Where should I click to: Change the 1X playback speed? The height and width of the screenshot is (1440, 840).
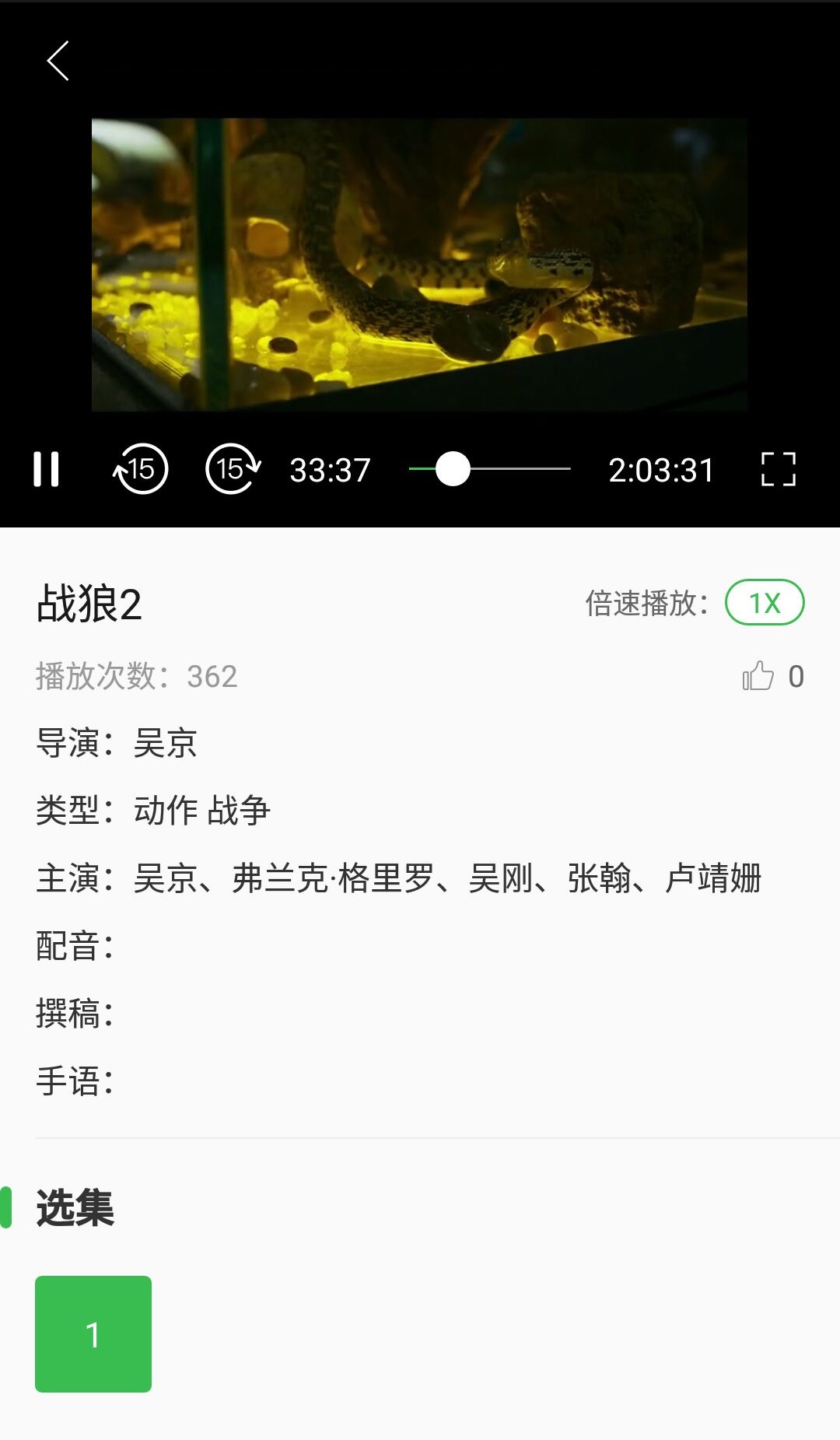(x=764, y=603)
